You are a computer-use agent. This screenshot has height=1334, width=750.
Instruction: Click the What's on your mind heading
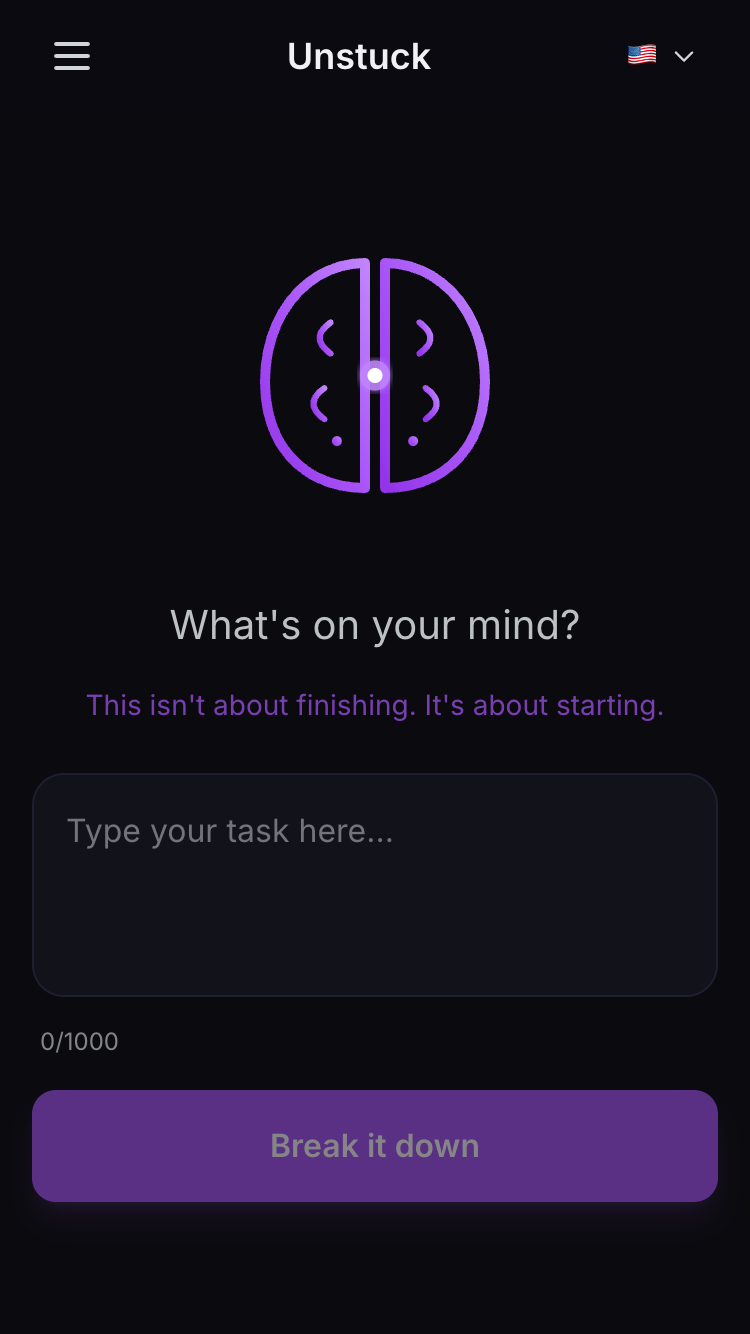pos(375,624)
